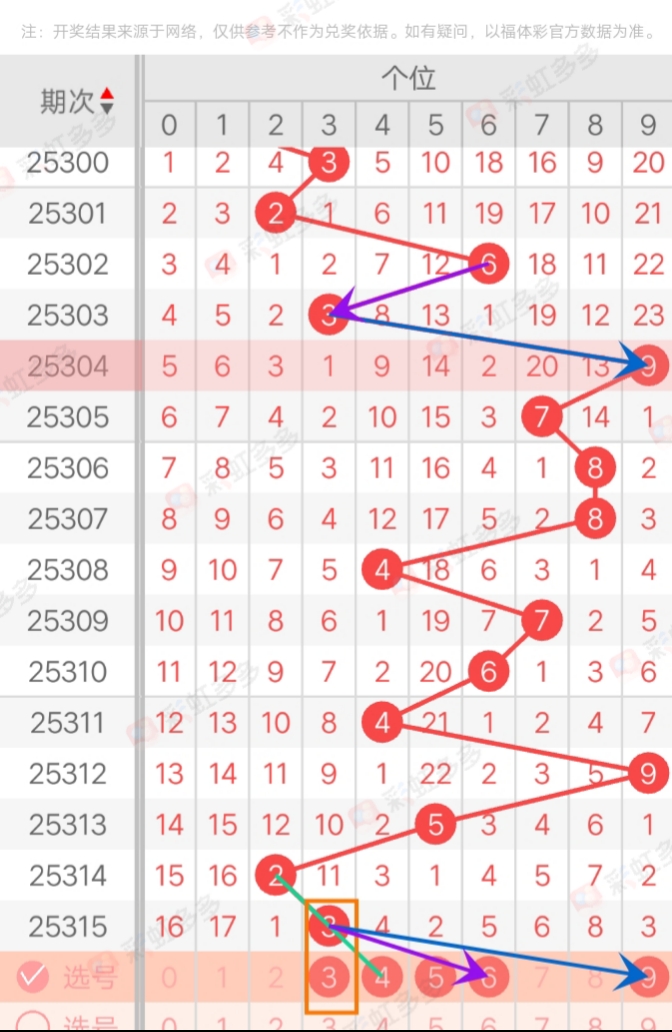Viewport: 672px width, 1032px height.
Task: Select number 7 in checked 选号 row
Action: (x=542, y=977)
